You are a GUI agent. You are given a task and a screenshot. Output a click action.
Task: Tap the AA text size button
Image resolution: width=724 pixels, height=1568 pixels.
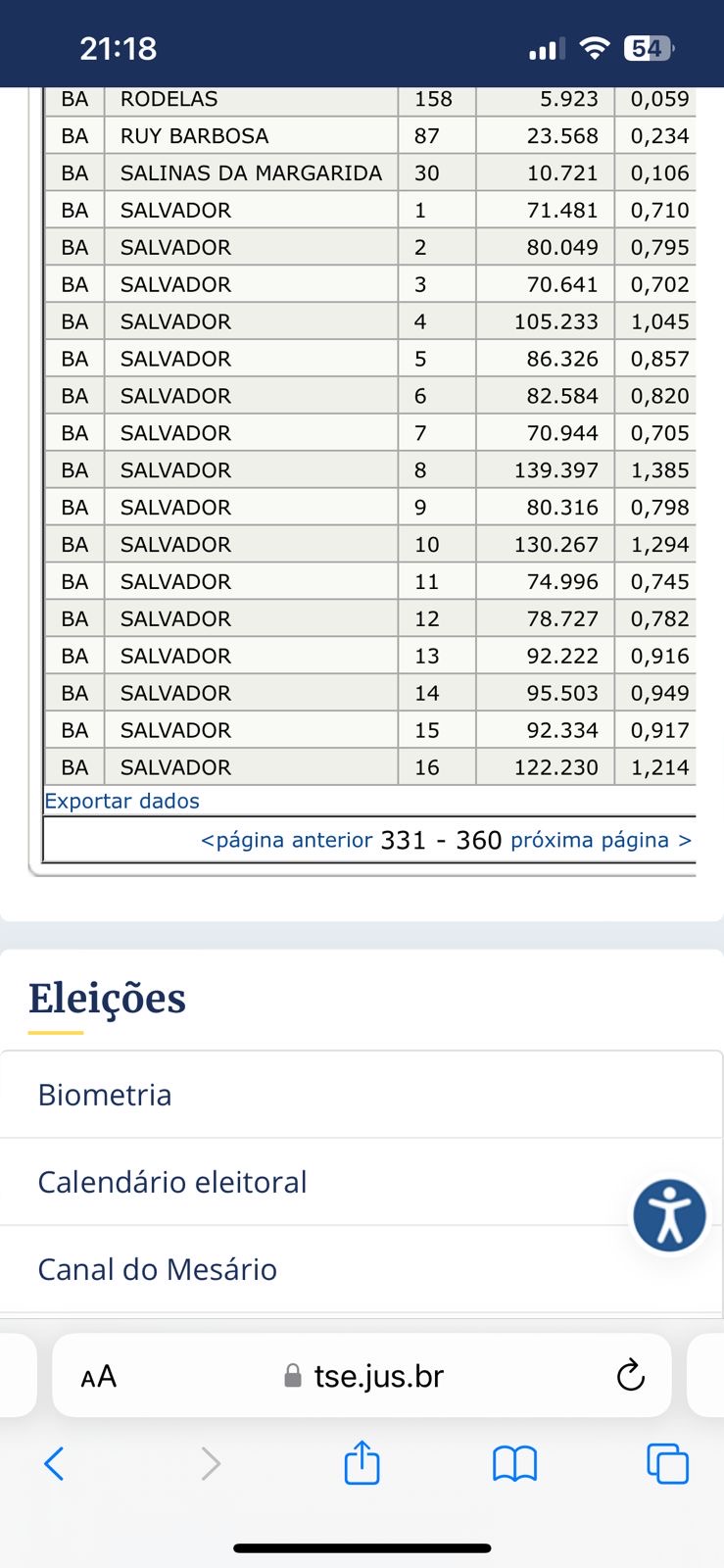click(x=99, y=1377)
